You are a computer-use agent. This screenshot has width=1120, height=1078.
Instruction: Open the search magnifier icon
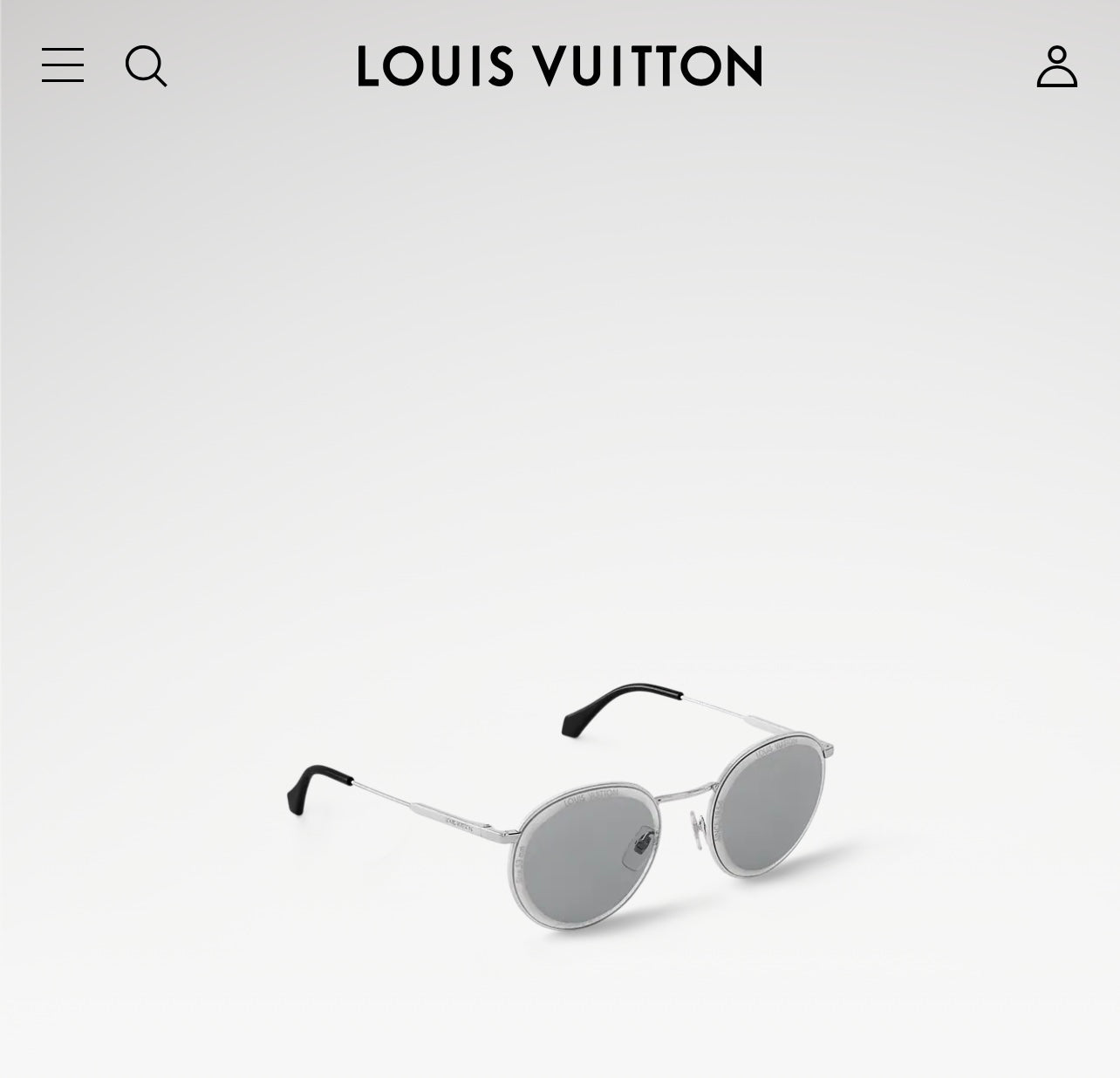coord(146,66)
